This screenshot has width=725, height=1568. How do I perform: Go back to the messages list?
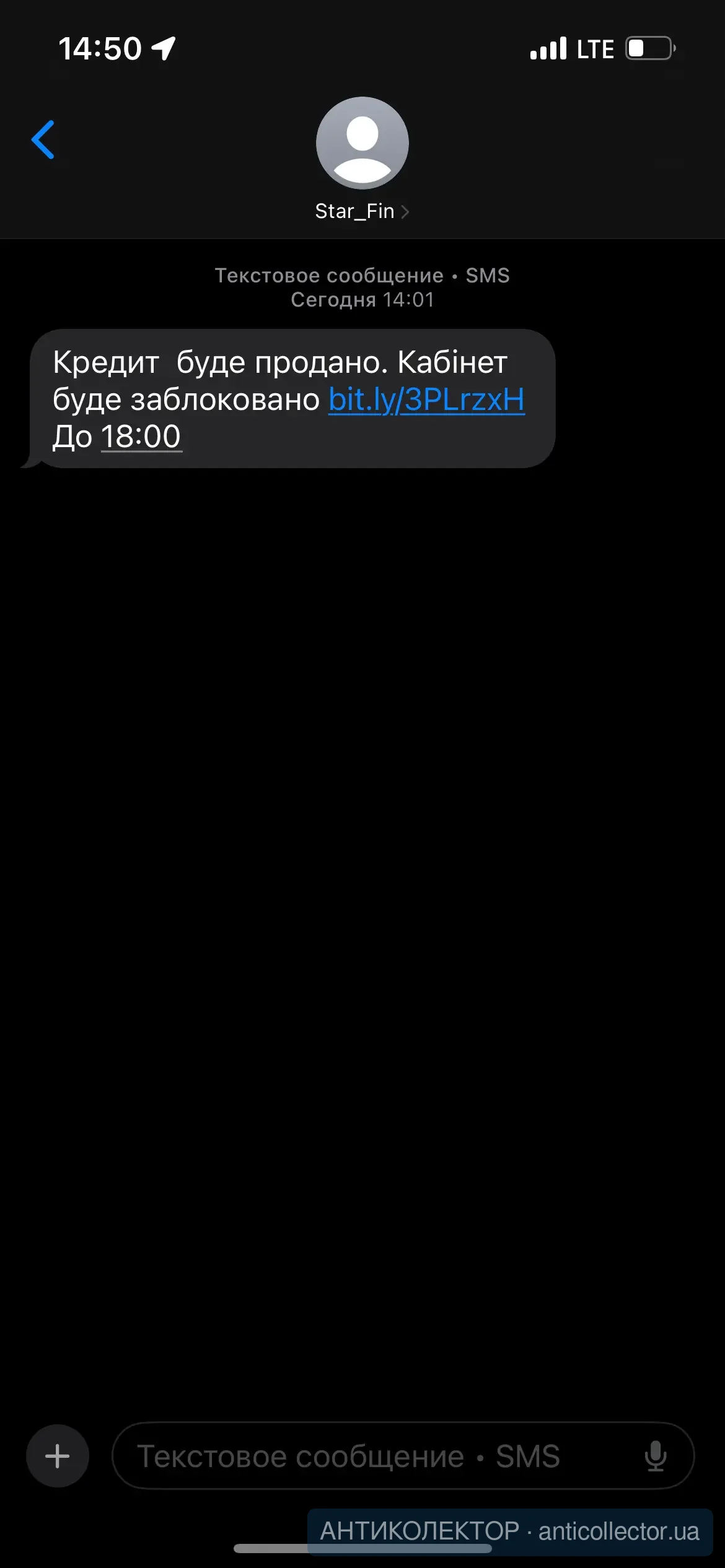[43, 140]
